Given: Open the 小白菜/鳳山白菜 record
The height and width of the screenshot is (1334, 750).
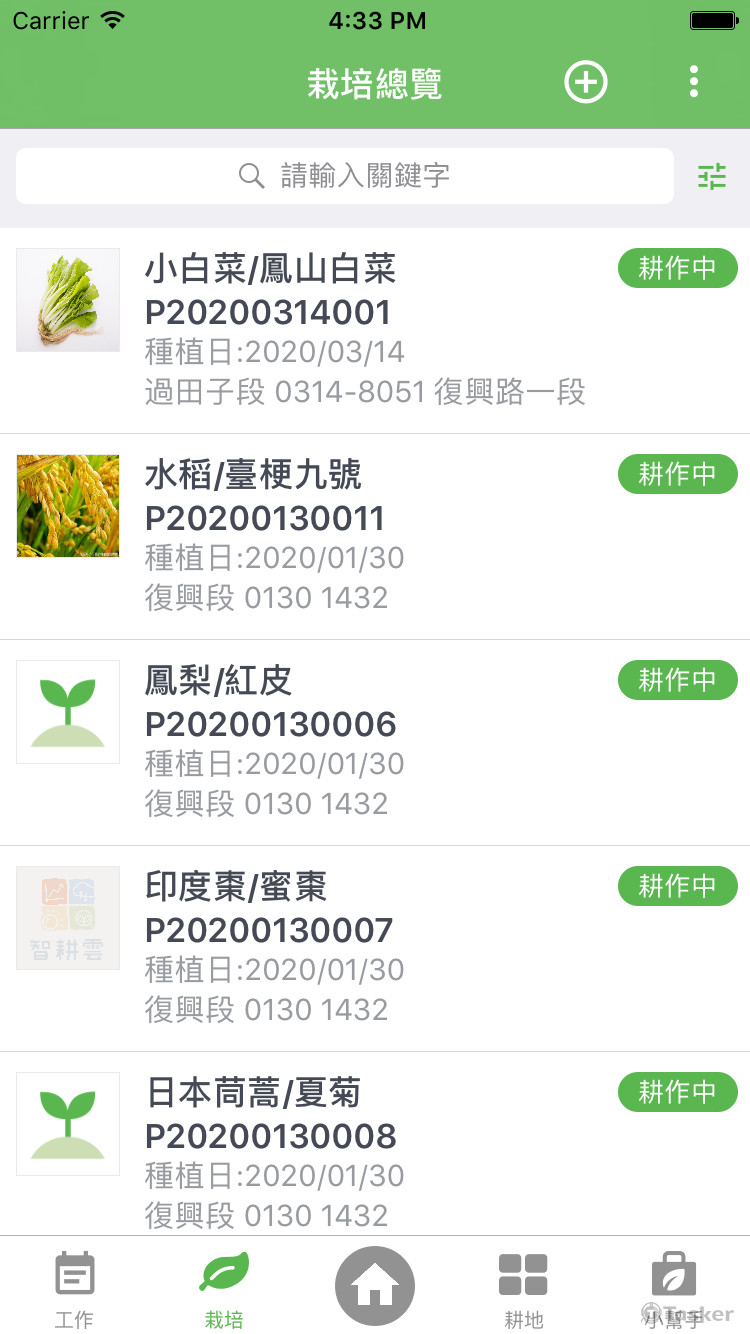Looking at the screenshot, I should coord(365,330).
